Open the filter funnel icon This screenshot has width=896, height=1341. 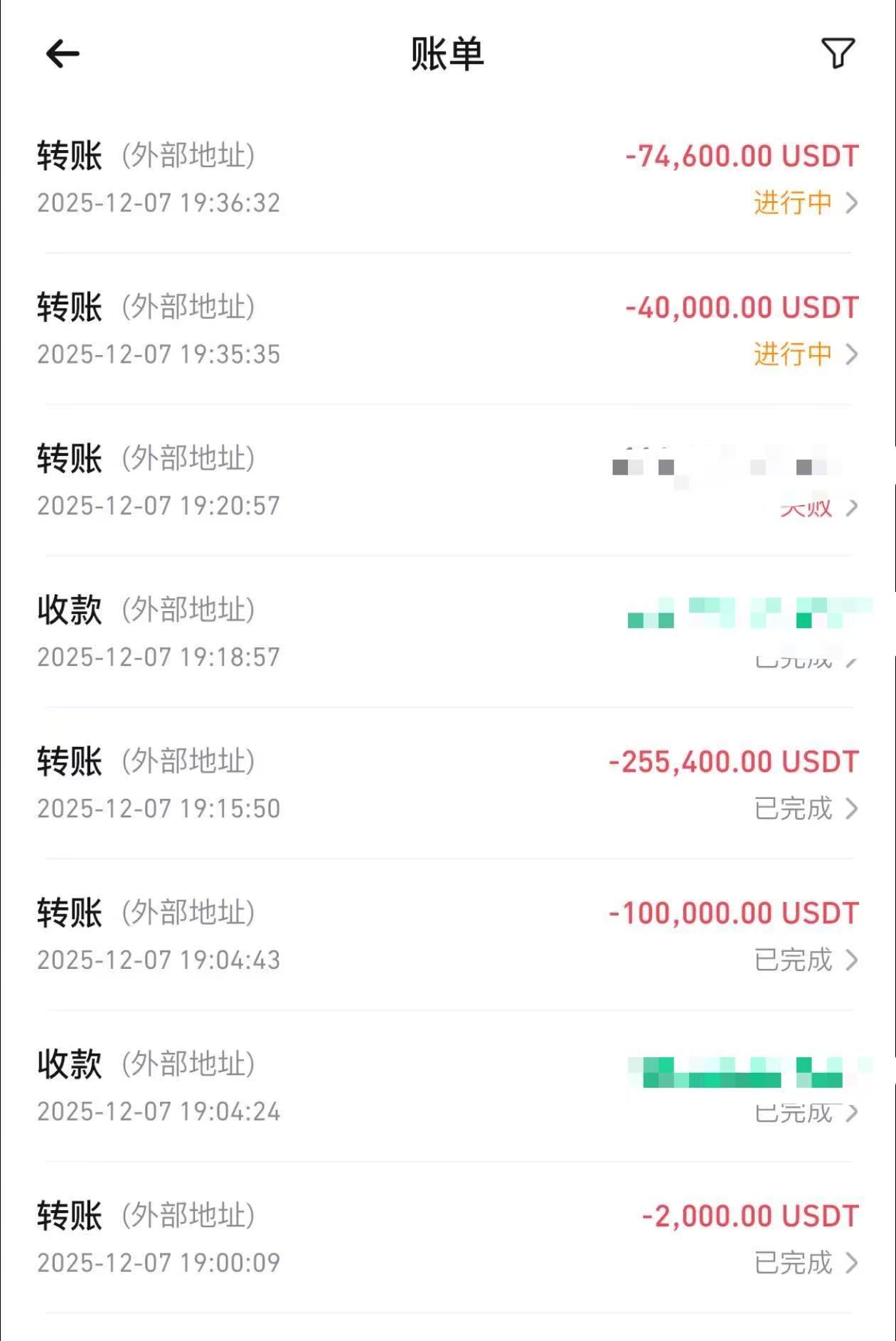pos(838,53)
